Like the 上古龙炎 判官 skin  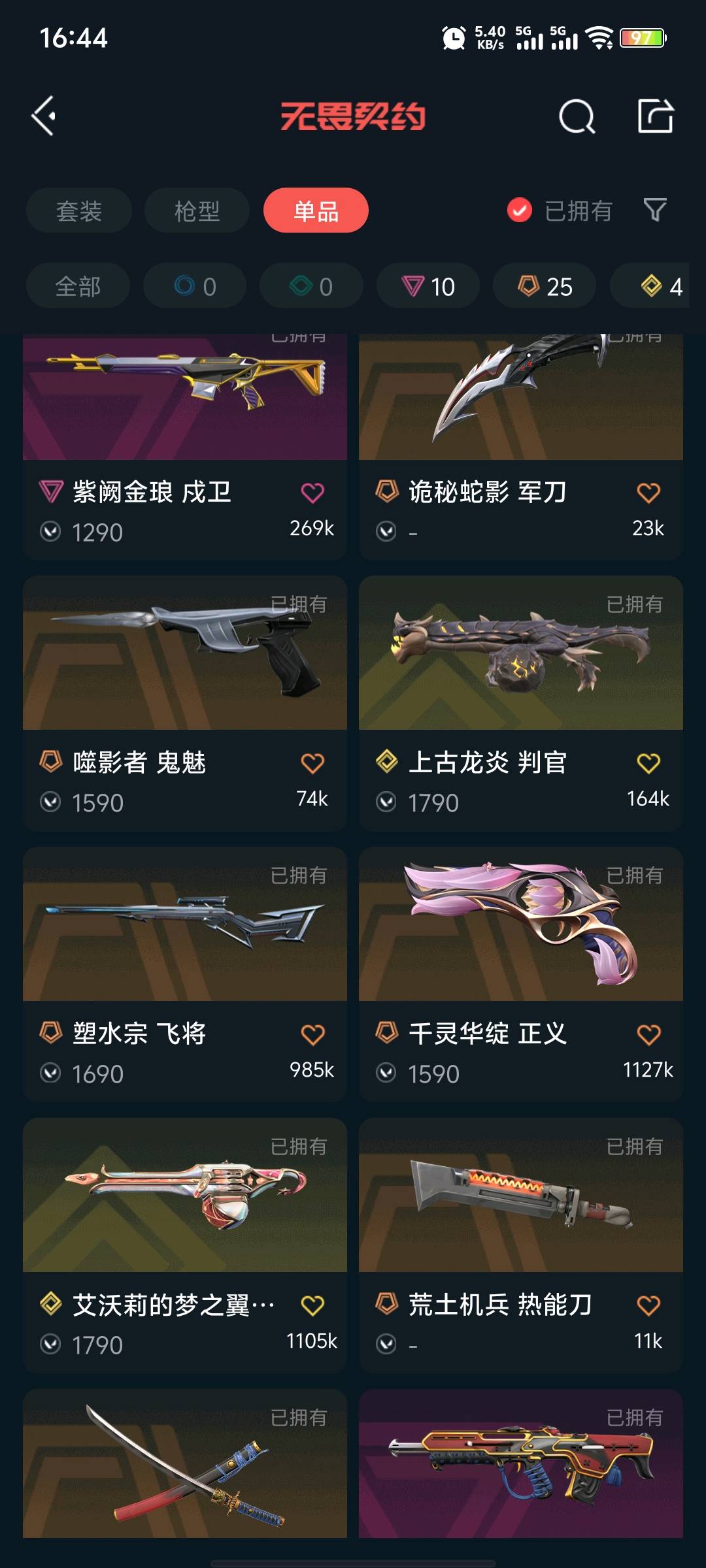648,763
